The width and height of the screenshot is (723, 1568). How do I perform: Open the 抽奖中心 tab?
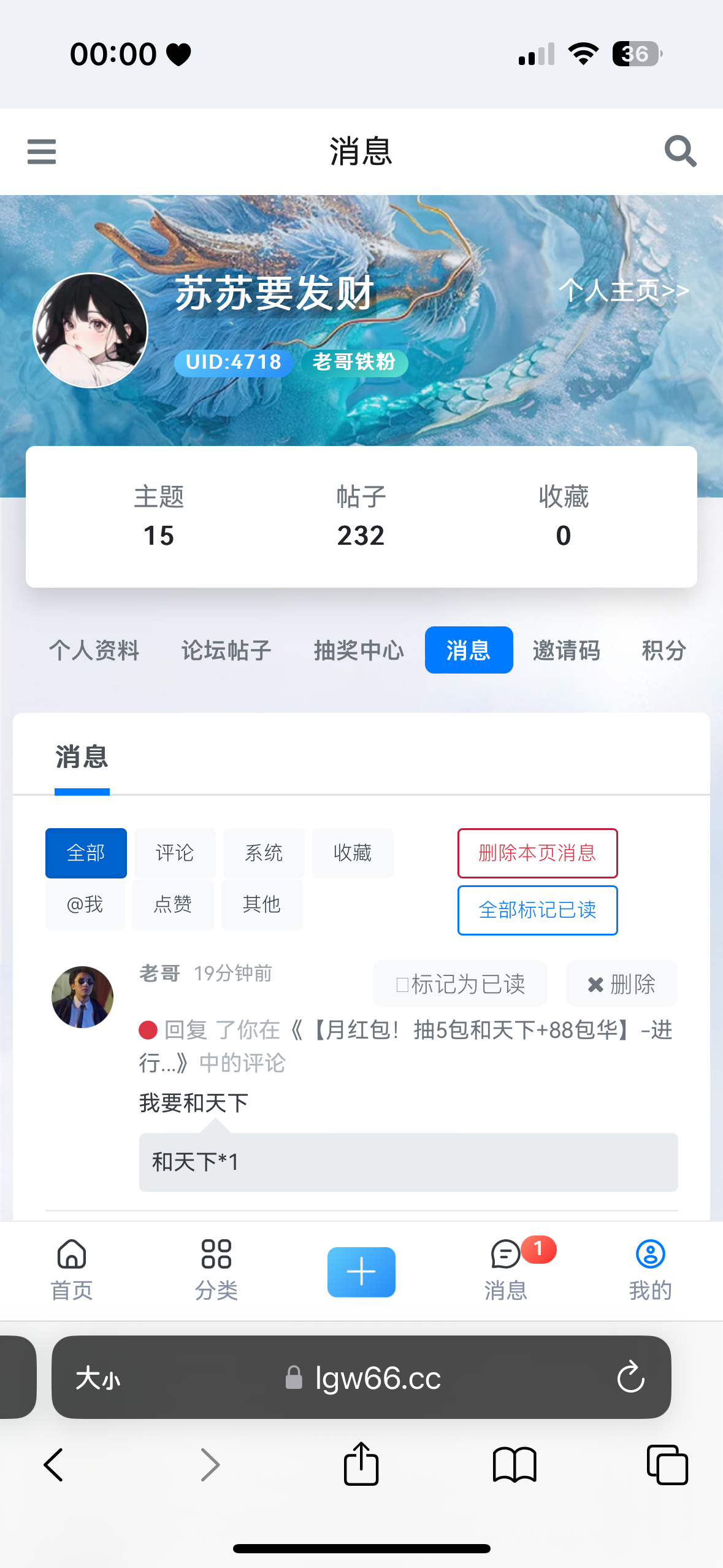tap(359, 650)
